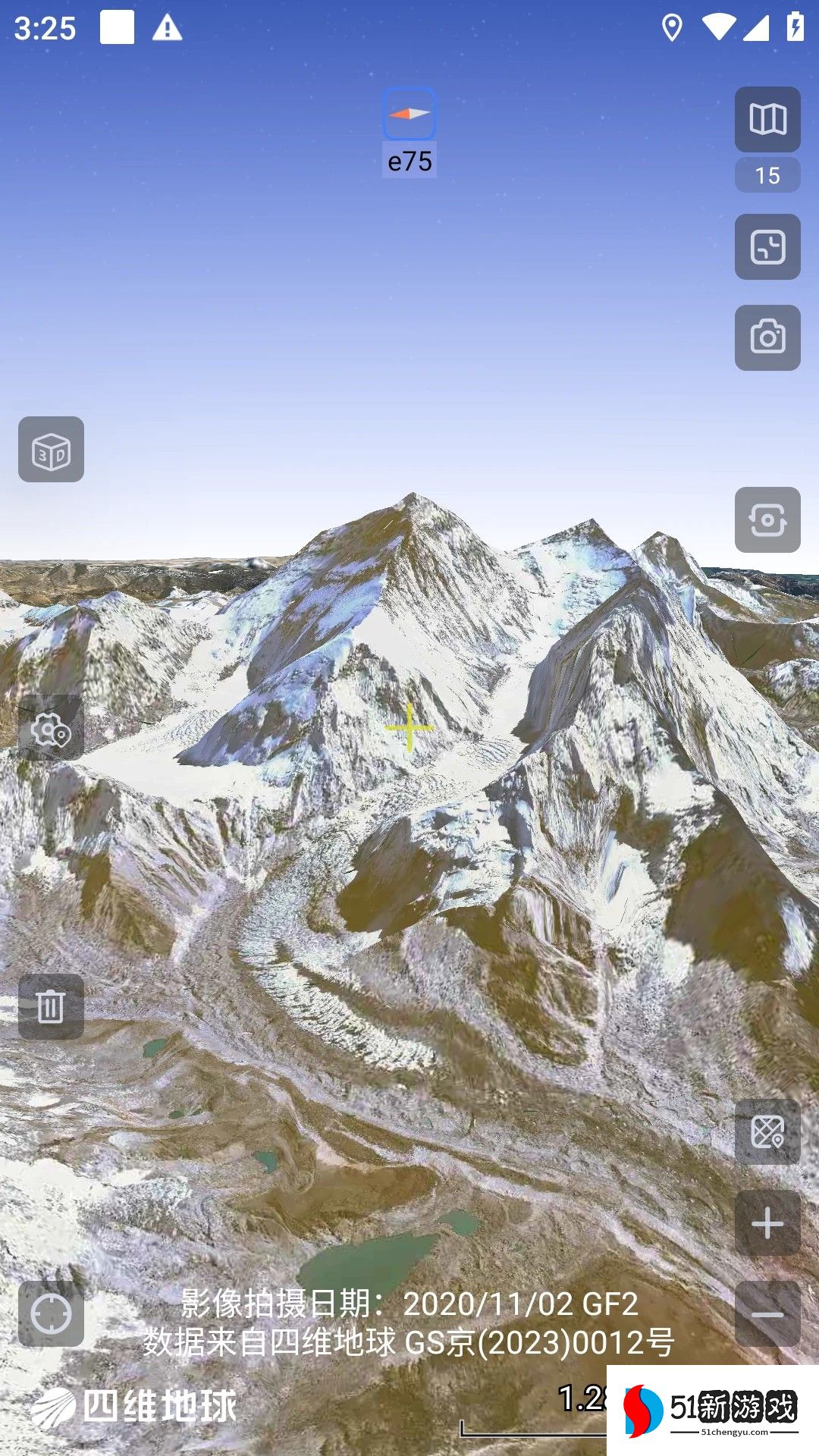819x1456 pixels.
Task: Tap the screen capture focus icon
Action: [x=767, y=520]
